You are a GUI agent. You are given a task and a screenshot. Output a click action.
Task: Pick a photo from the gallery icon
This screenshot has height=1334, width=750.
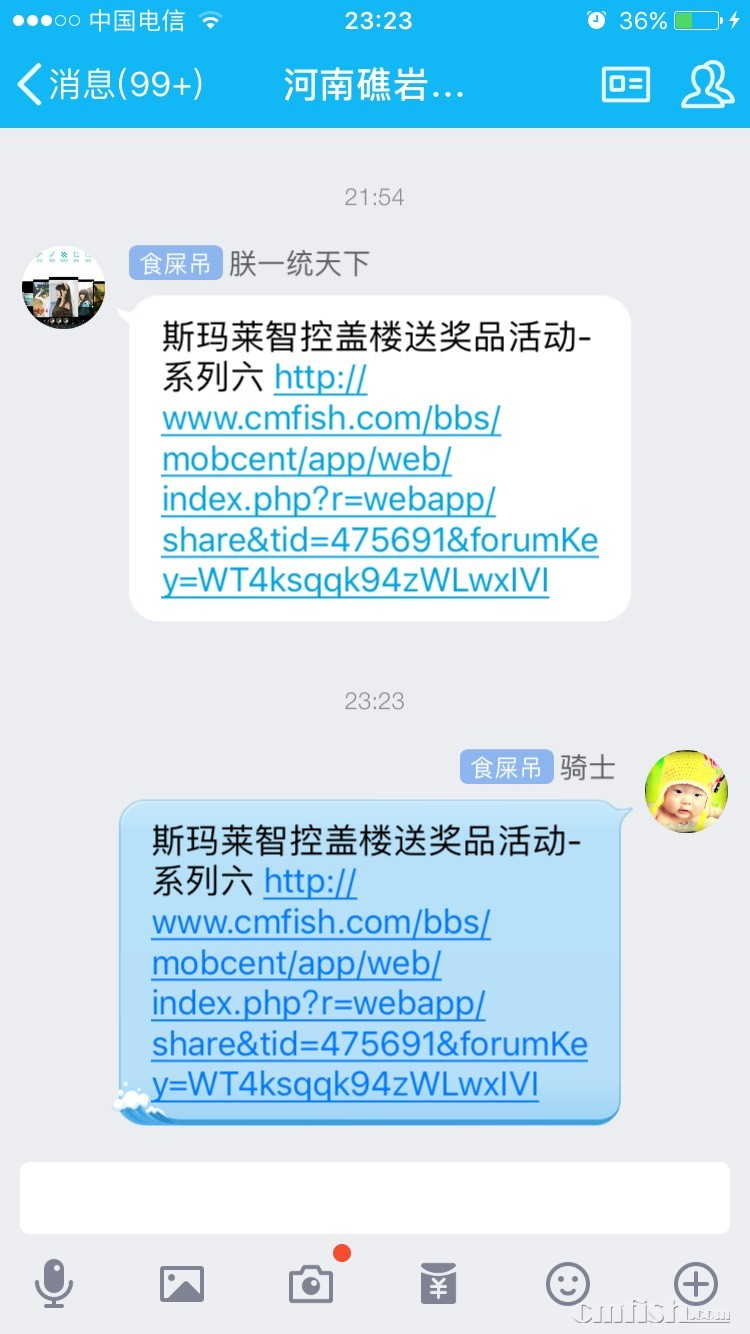point(182,1283)
